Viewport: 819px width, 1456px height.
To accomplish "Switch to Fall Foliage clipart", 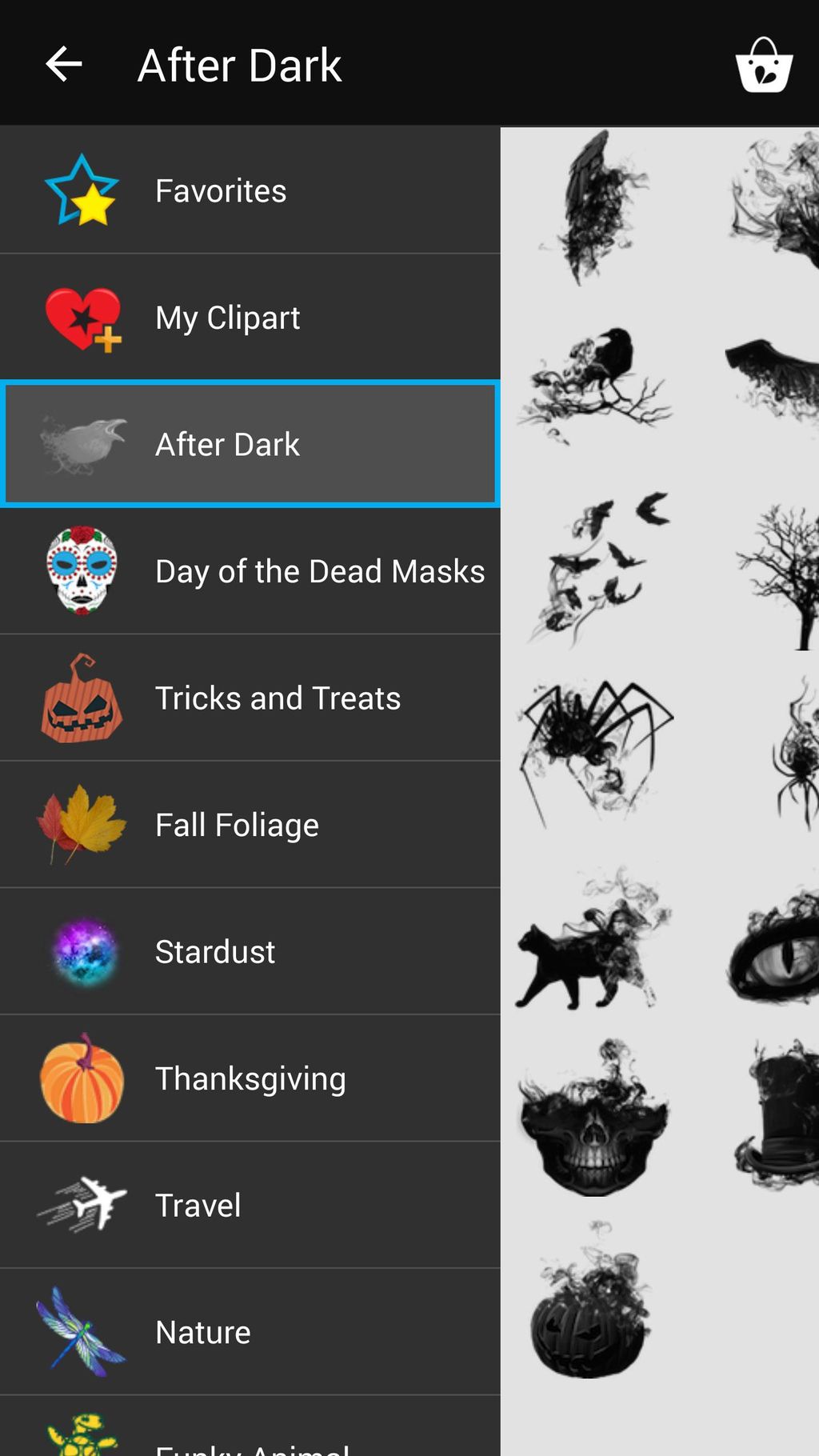I will tap(250, 825).
